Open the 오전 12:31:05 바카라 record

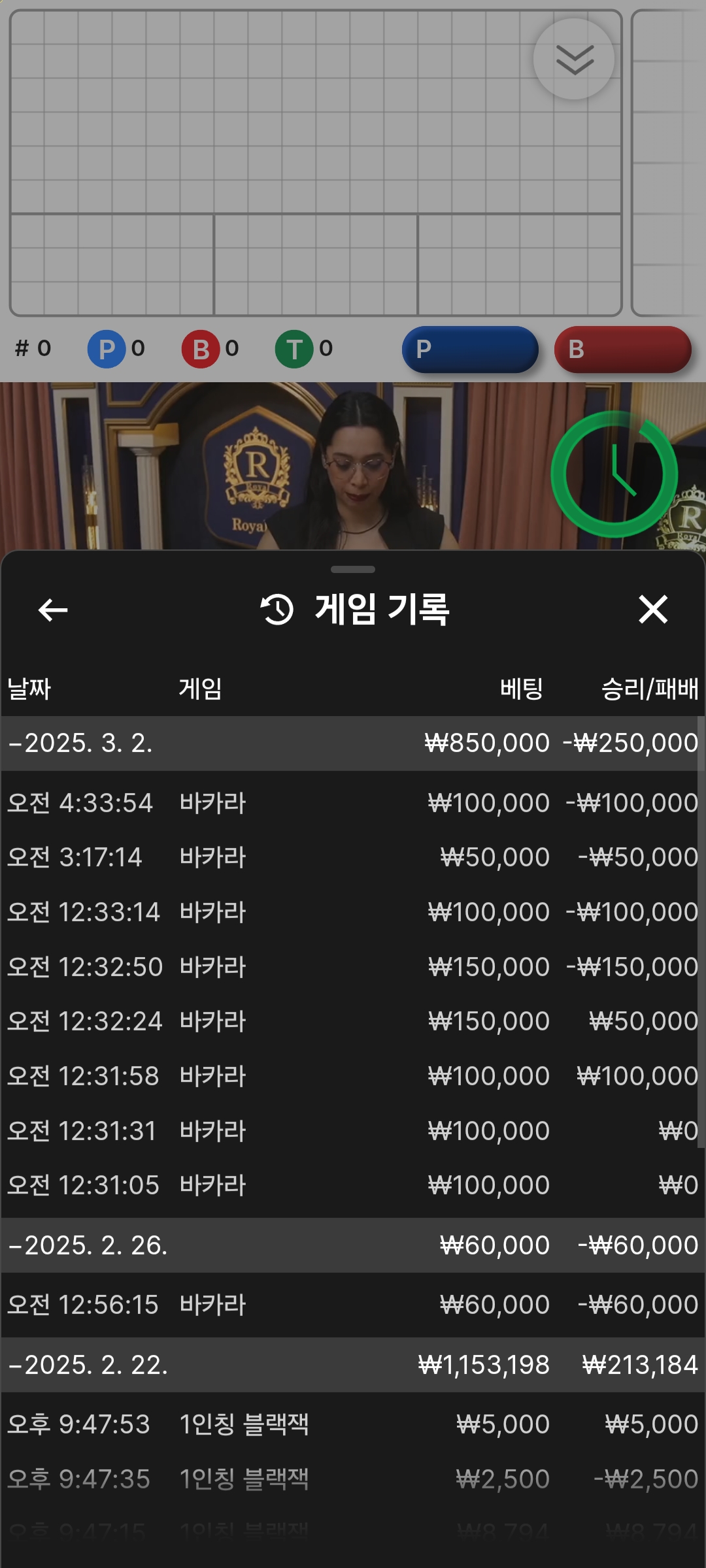click(353, 1185)
